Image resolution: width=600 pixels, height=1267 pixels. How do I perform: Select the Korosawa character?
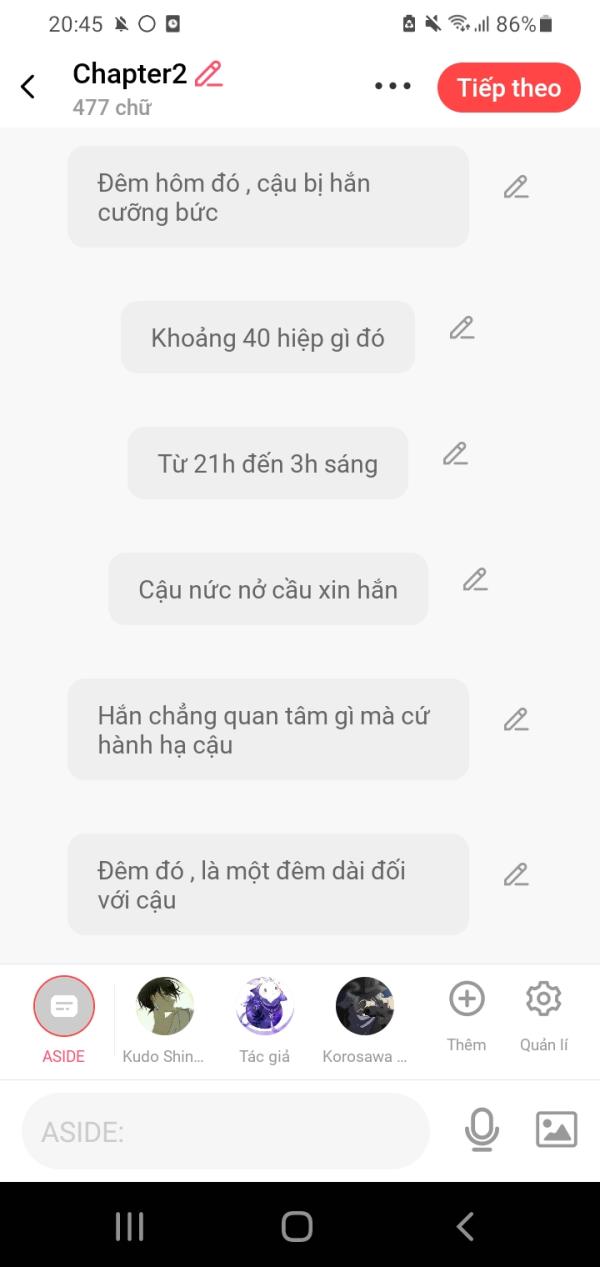pos(364,1007)
